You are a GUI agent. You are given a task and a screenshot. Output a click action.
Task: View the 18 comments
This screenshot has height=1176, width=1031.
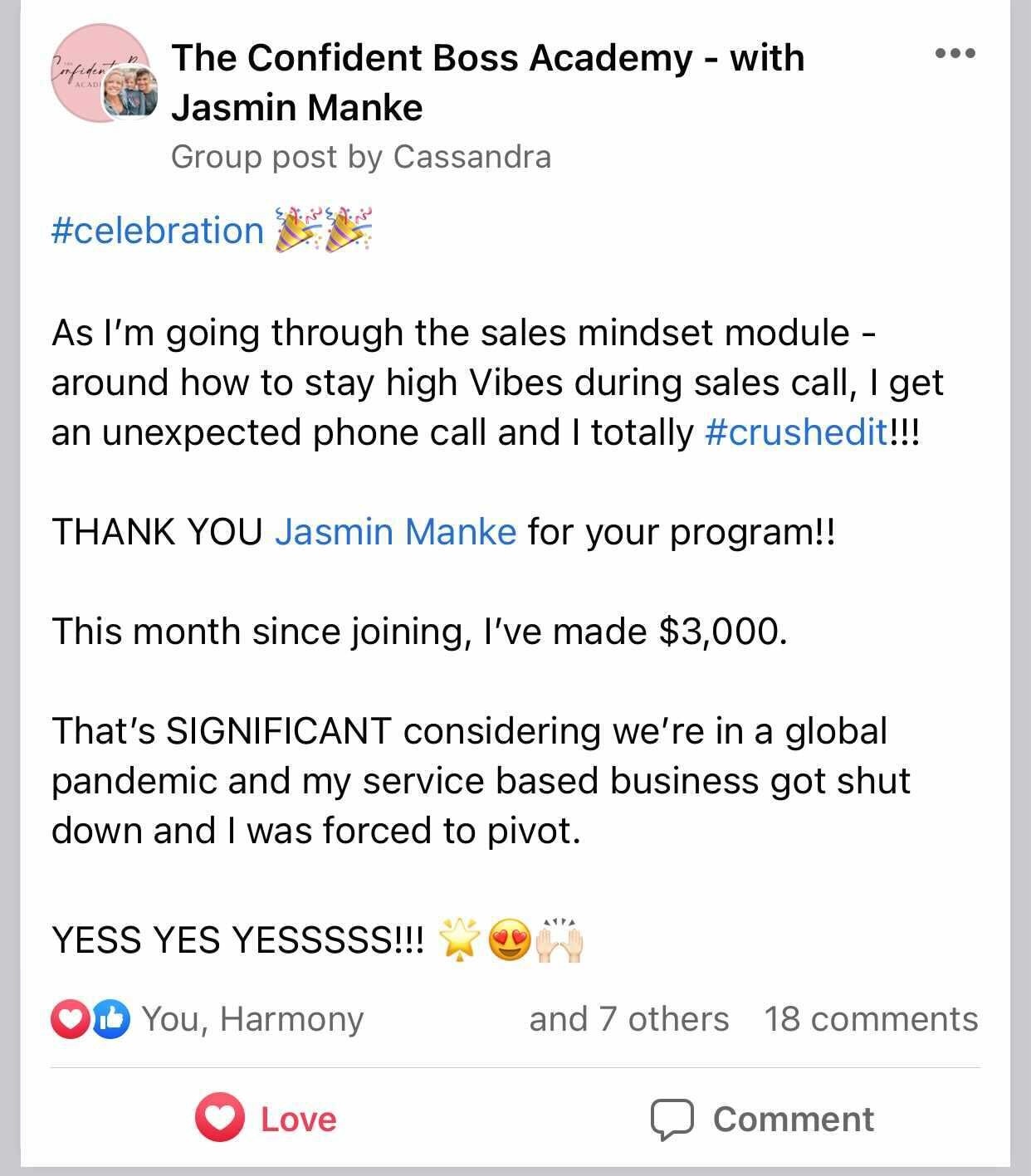pyautogui.click(x=871, y=1019)
